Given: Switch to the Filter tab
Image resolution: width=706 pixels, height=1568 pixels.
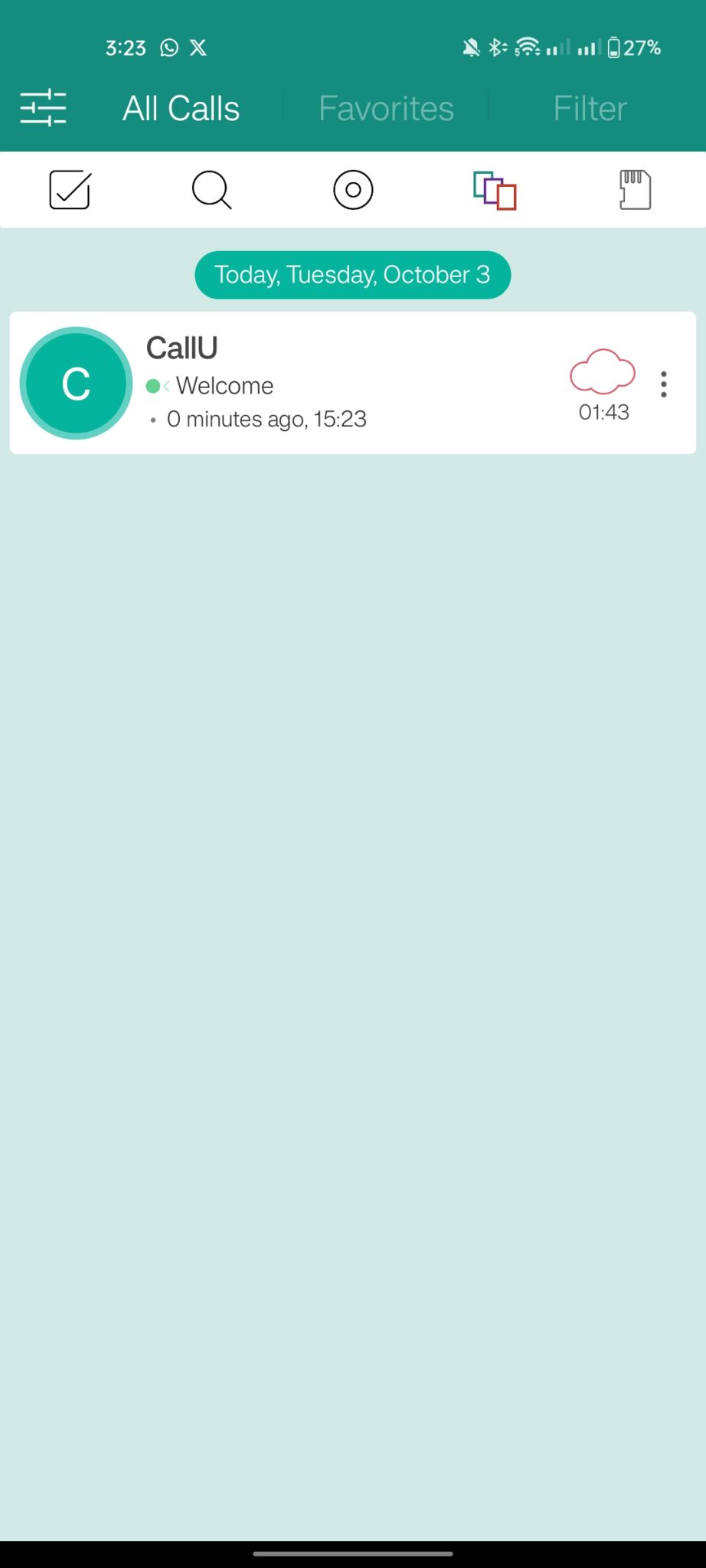Looking at the screenshot, I should 590,108.
